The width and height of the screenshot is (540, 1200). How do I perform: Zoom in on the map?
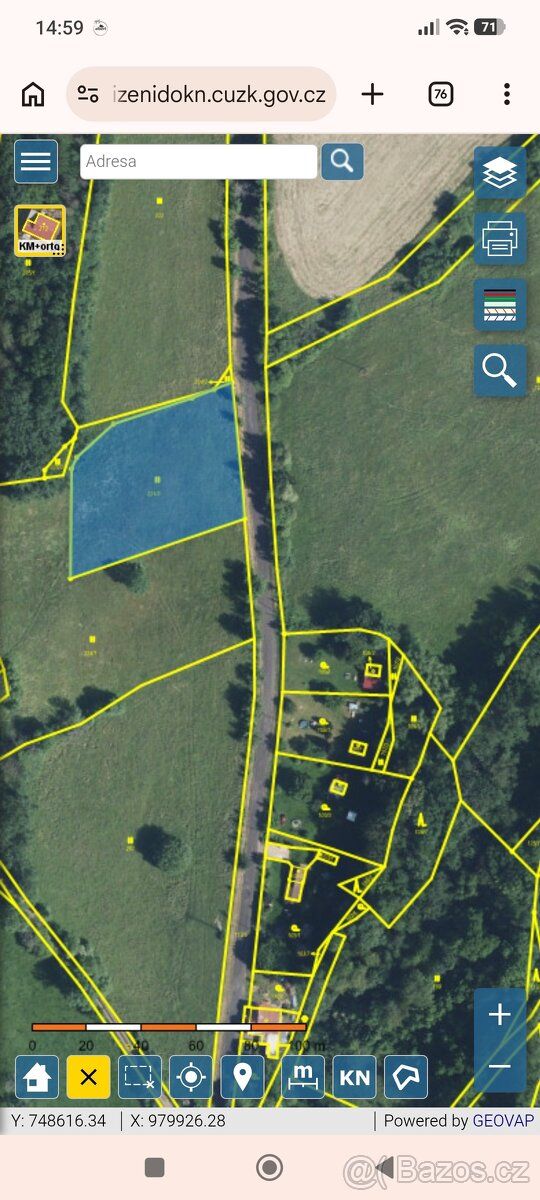500,1015
